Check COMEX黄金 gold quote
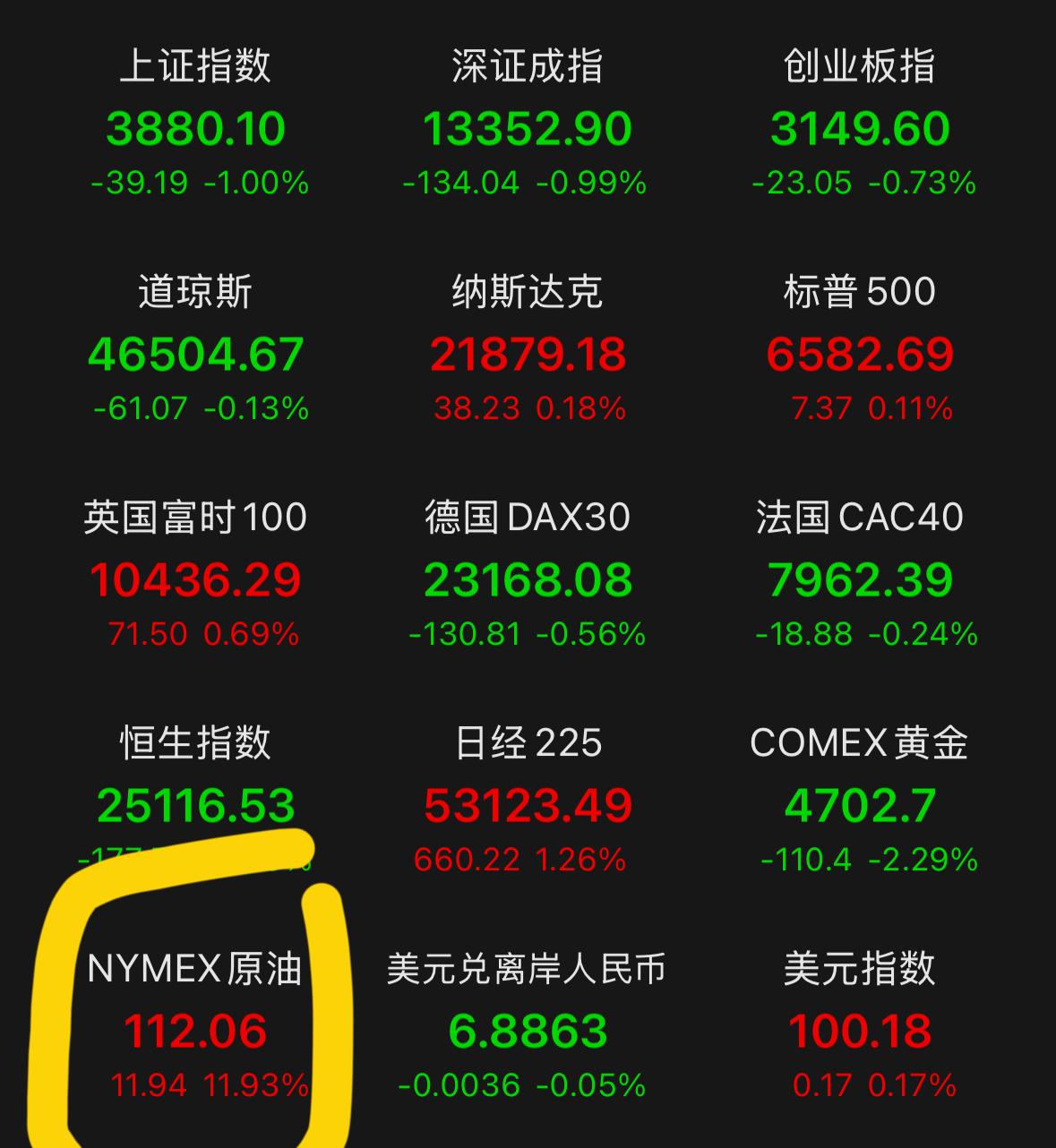This screenshot has width=1056, height=1148. [x=858, y=742]
